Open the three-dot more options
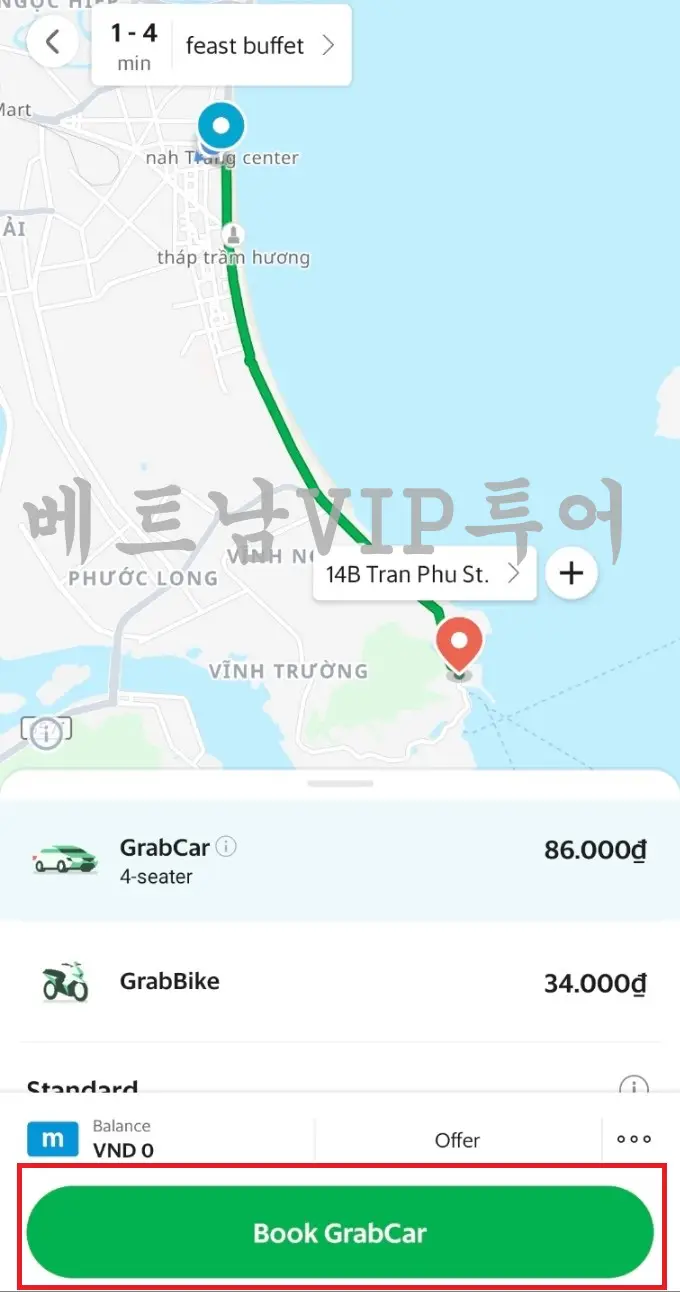The height and width of the screenshot is (1292, 680). (634, 1140)
